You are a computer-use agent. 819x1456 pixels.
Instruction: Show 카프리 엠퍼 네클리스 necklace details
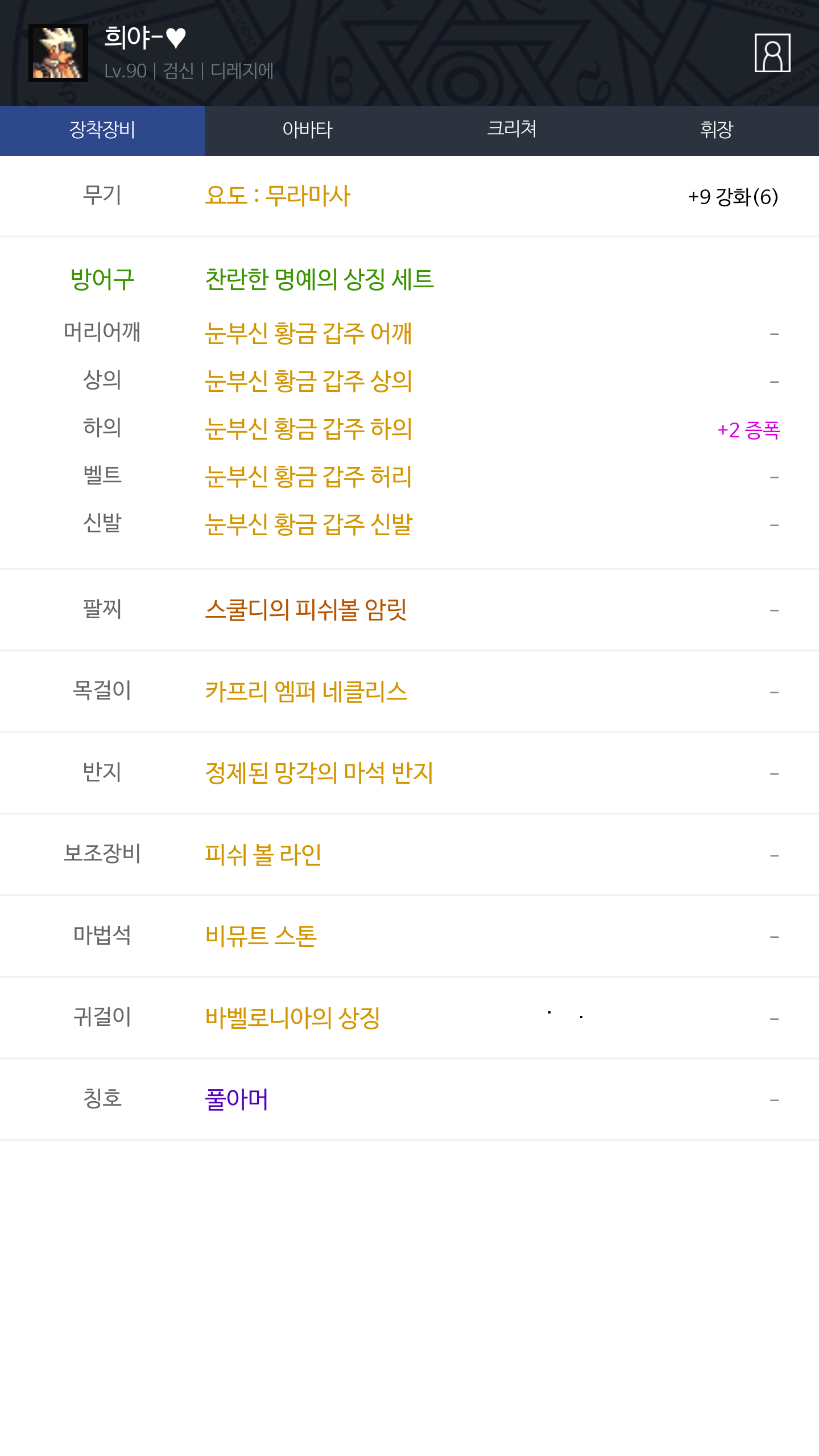306,692
